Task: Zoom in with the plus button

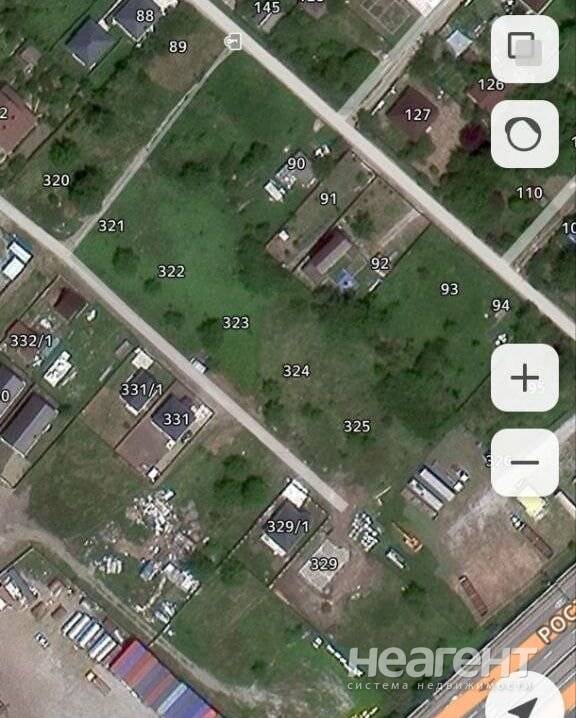Action: point(525,378)
